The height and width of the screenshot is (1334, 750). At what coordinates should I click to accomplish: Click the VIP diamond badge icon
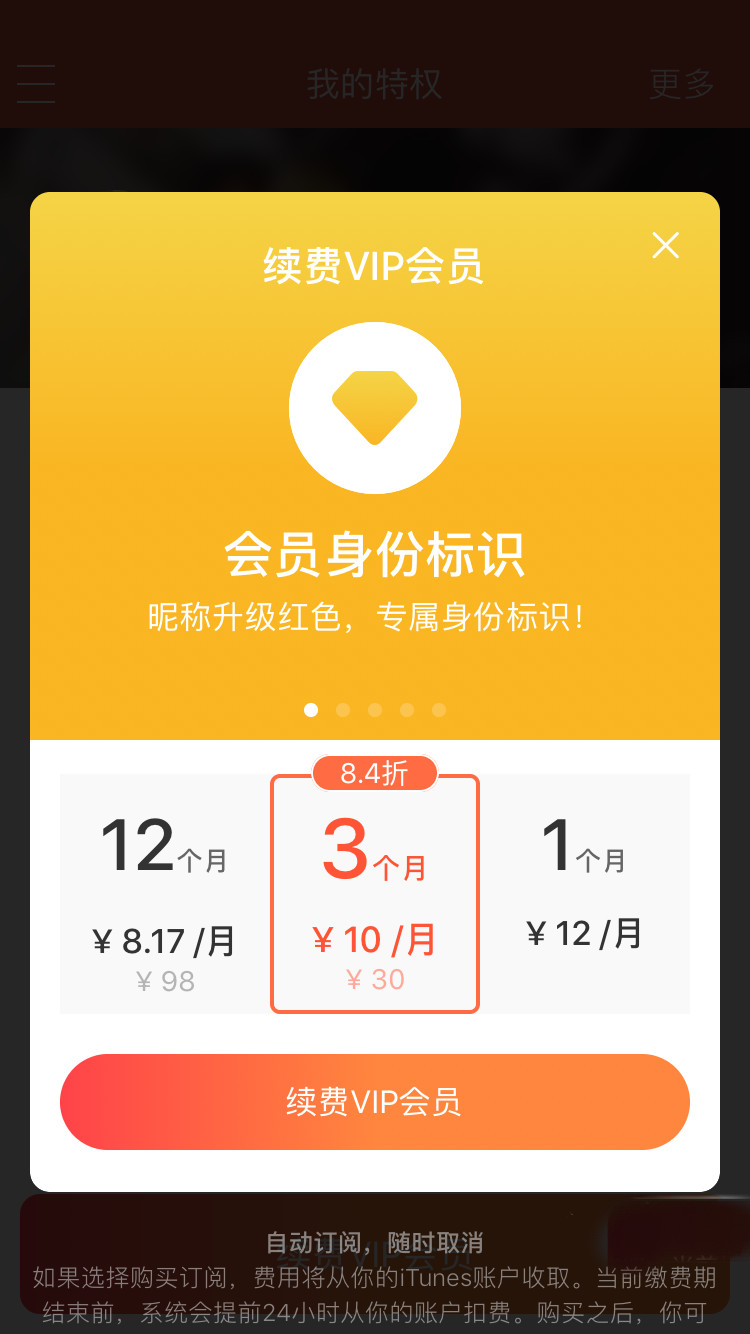(375, 407)
